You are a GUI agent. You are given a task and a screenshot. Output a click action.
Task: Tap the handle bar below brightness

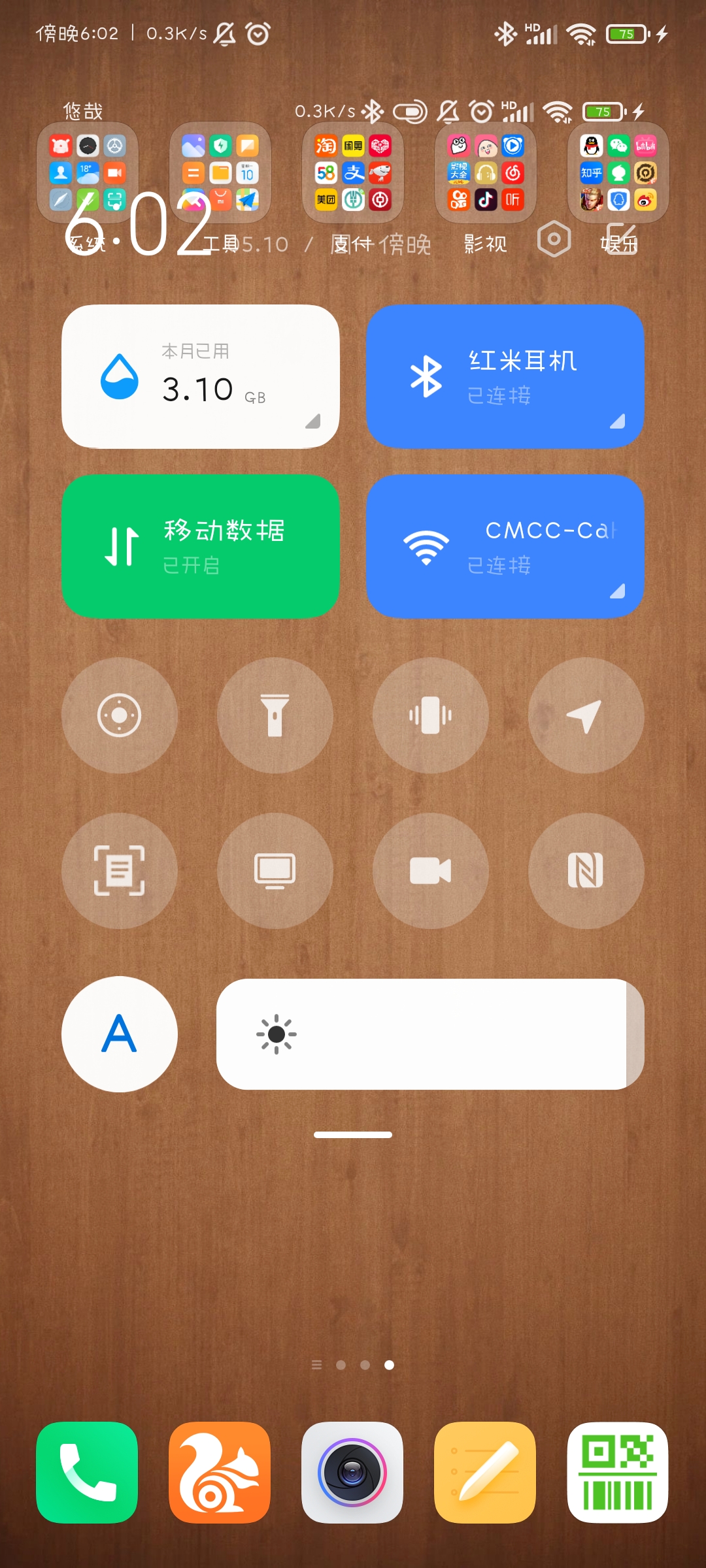[353, 1135]
